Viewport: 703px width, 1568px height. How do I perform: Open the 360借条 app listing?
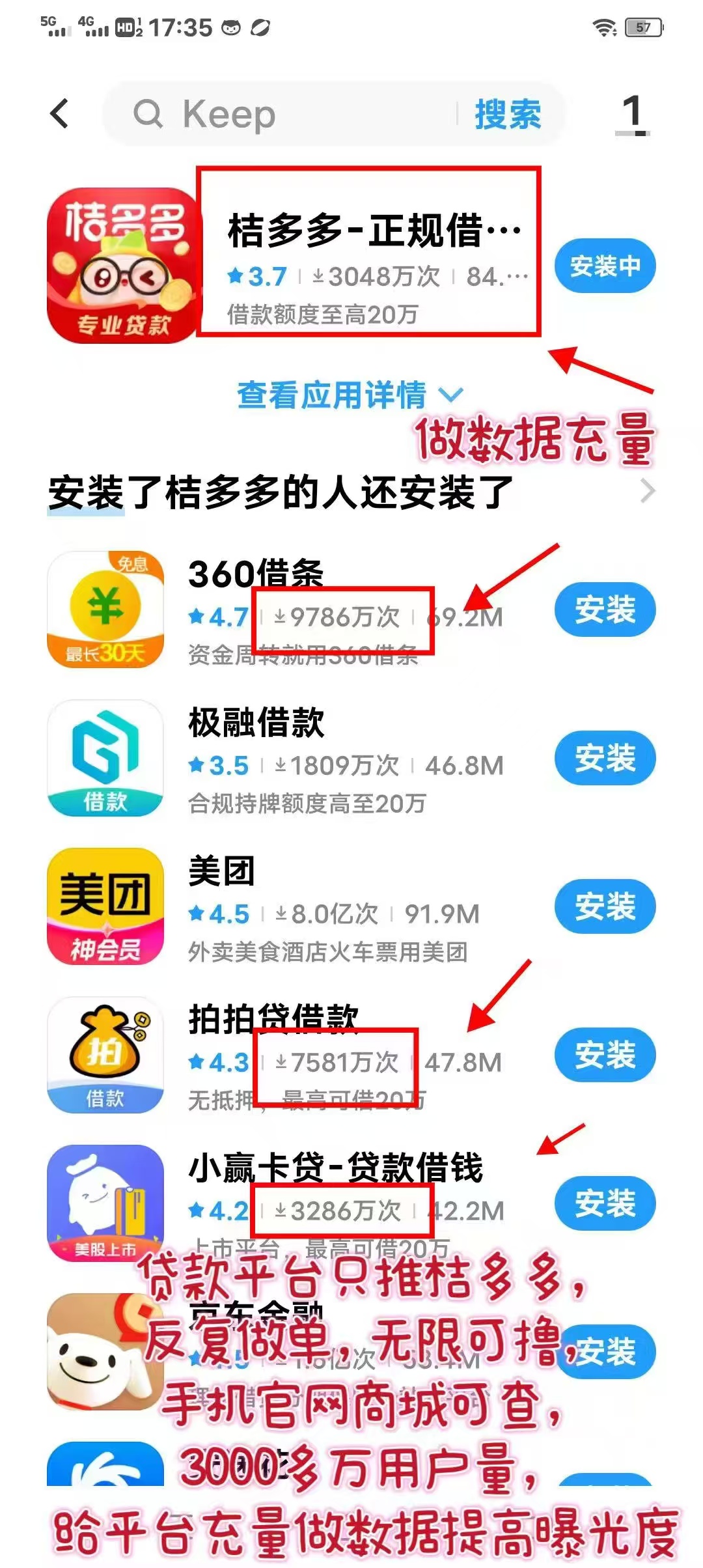(x=105, y=609)
